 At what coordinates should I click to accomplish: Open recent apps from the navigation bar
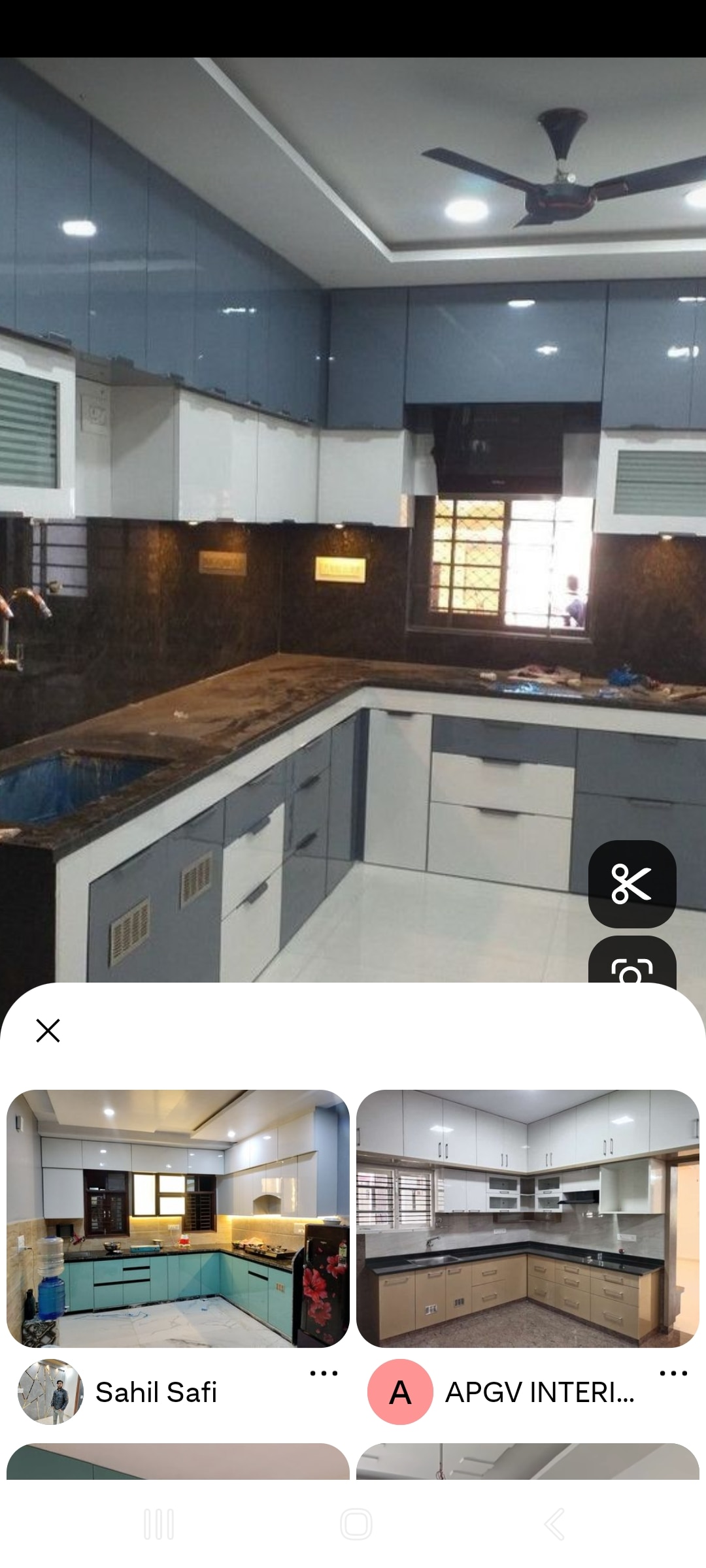[158, 1524]
